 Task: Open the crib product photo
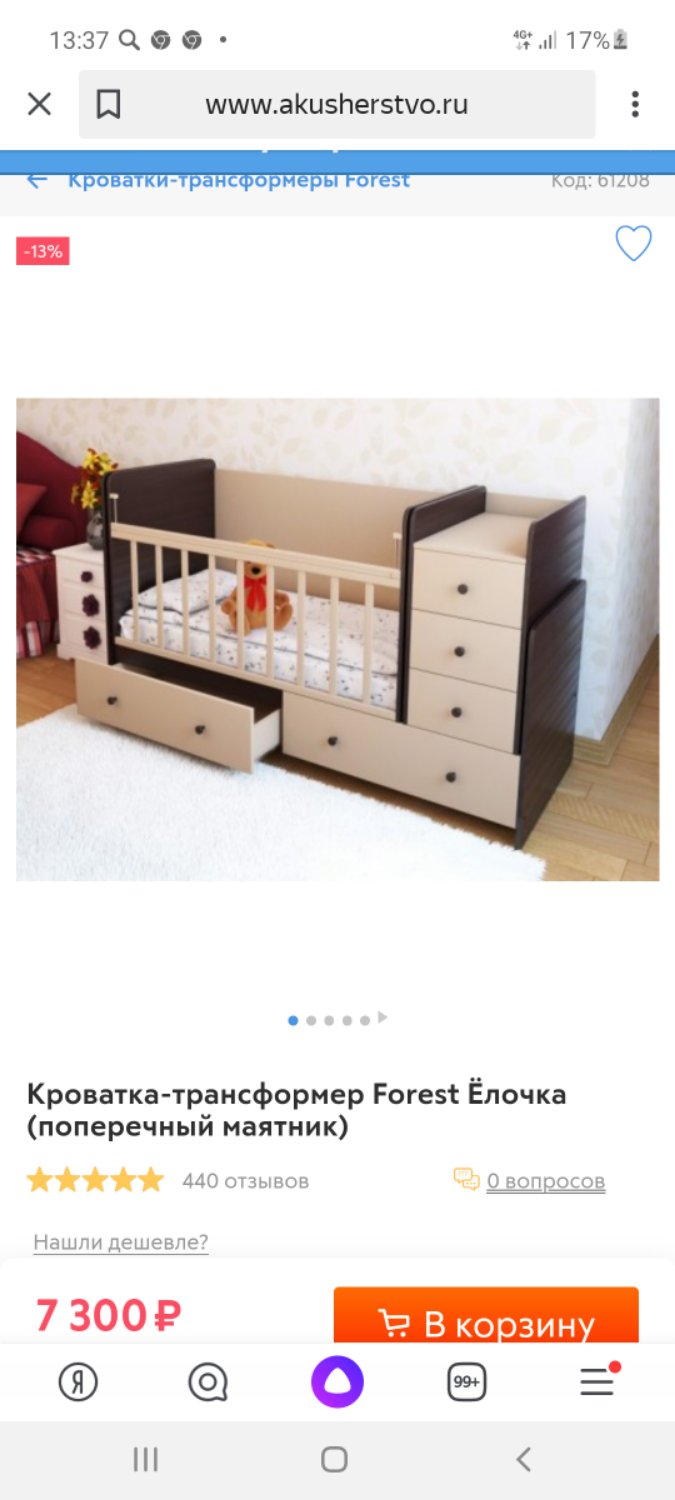tap(337, 639)
